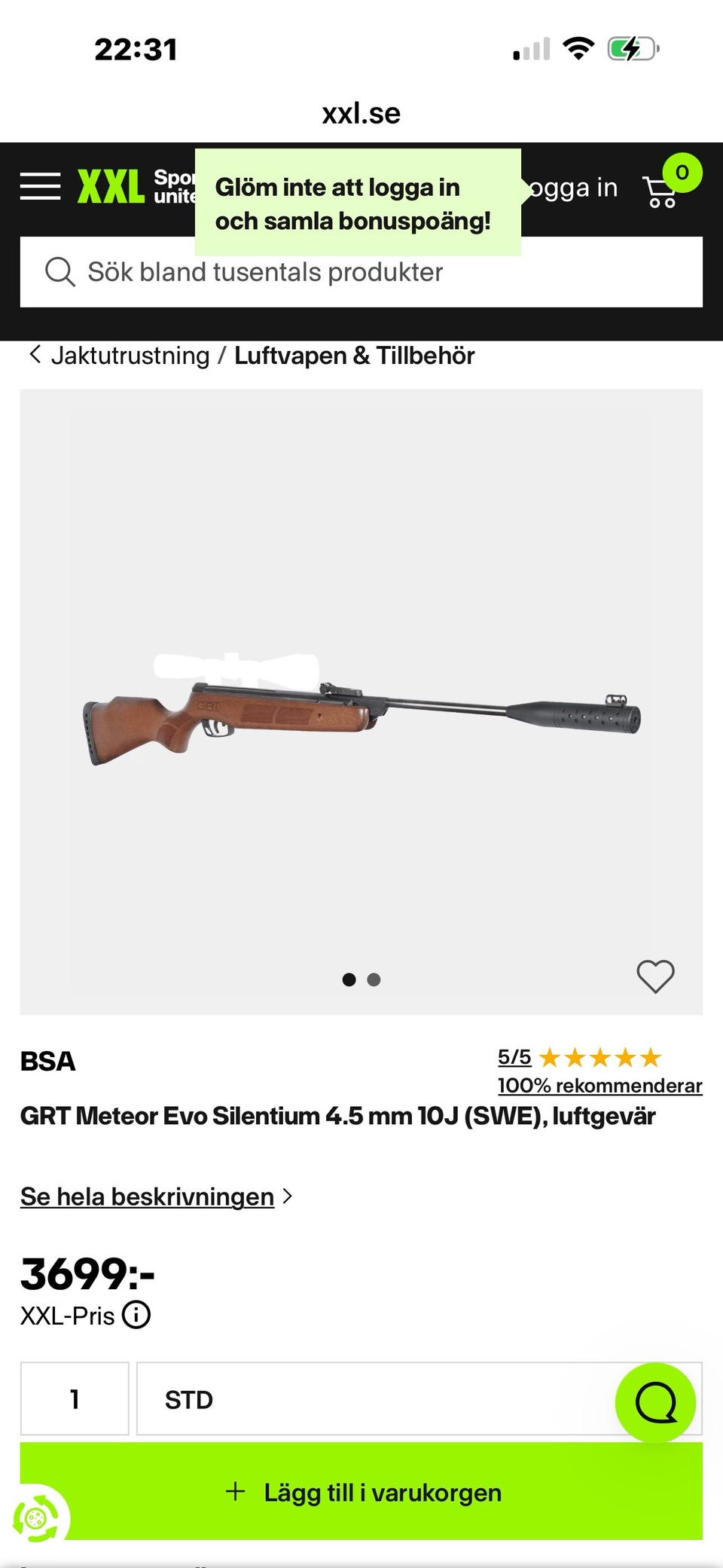723x1568 pixels.
Task: Tap Lägg till i varukorgen
Action: tap(361, 1491)
